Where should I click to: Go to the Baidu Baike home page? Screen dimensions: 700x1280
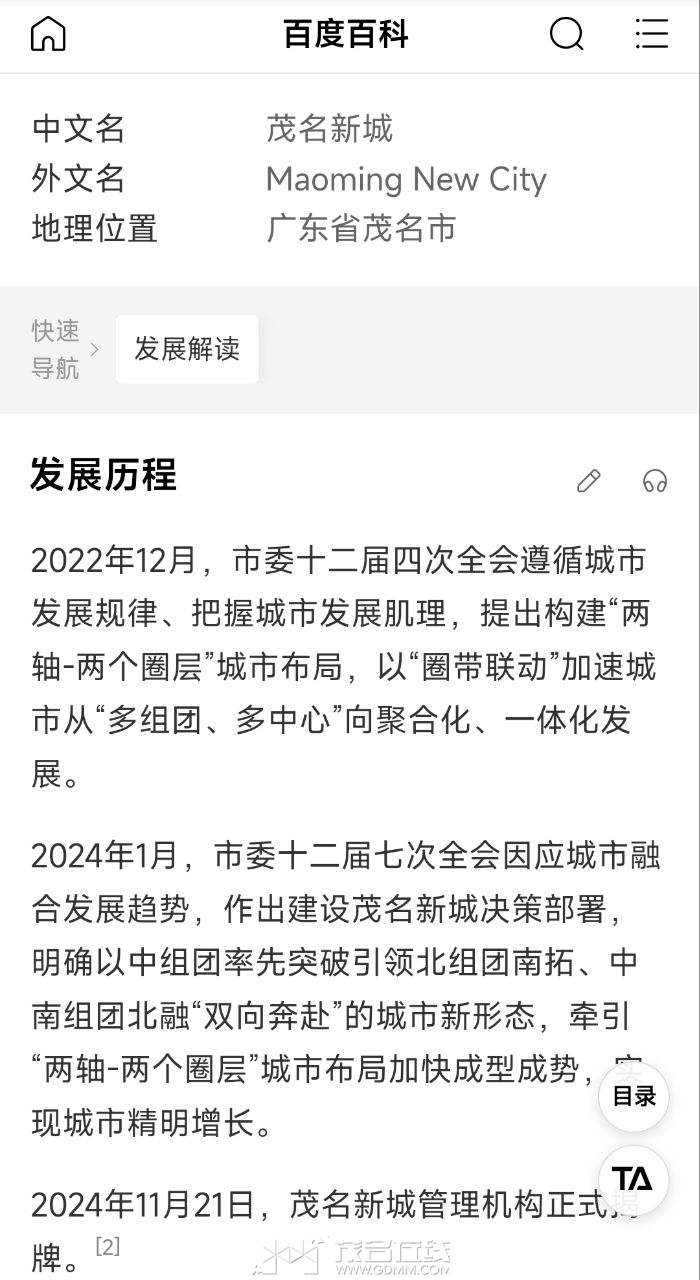[x=48, y=35]
